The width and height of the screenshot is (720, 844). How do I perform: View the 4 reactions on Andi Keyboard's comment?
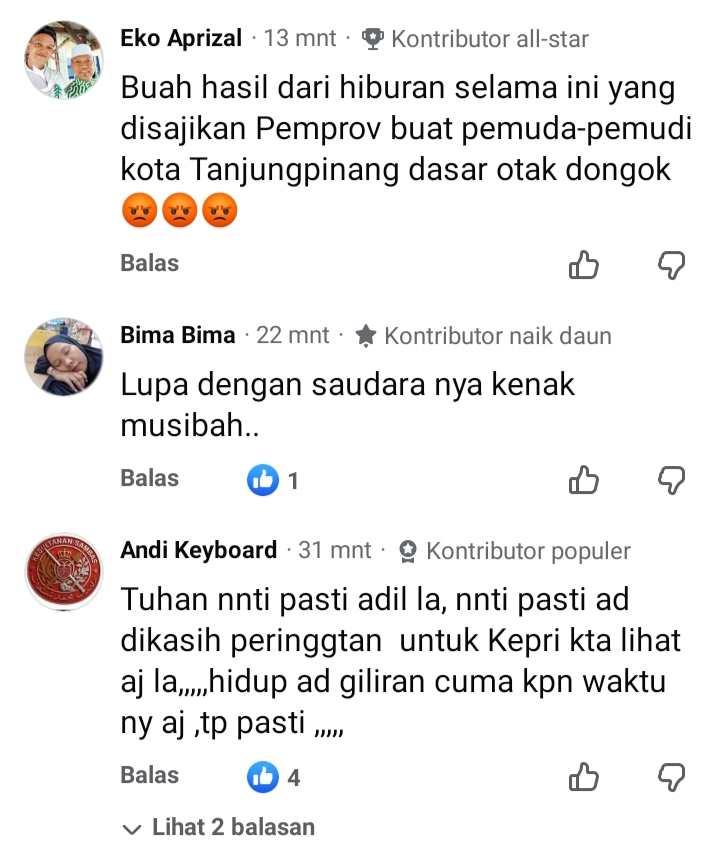pyautogui.click(x=273, y=777)
